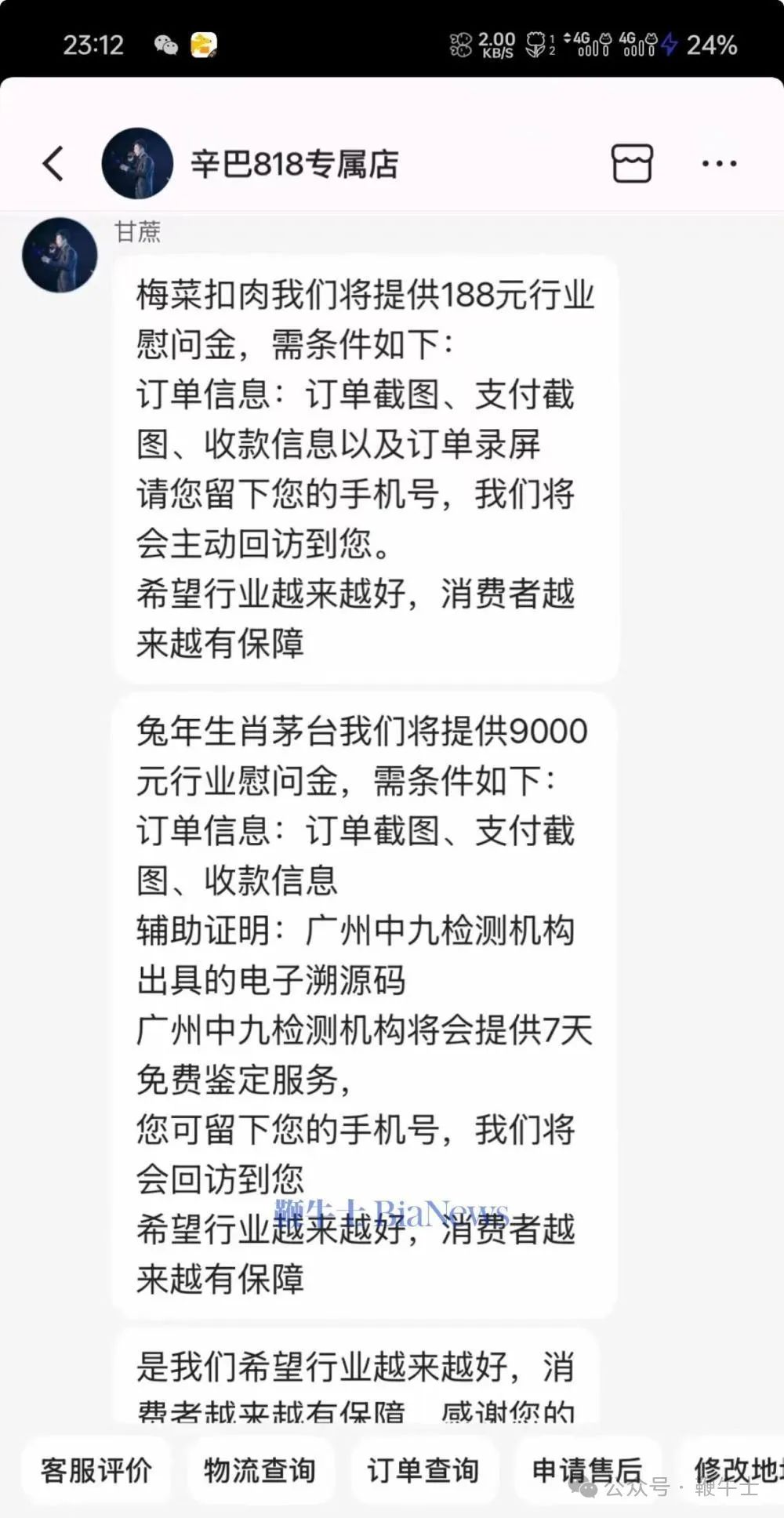Screen dimensions: 784x1518
Task: Tap the 客服评价 chip
Action: coord(96,1470)
